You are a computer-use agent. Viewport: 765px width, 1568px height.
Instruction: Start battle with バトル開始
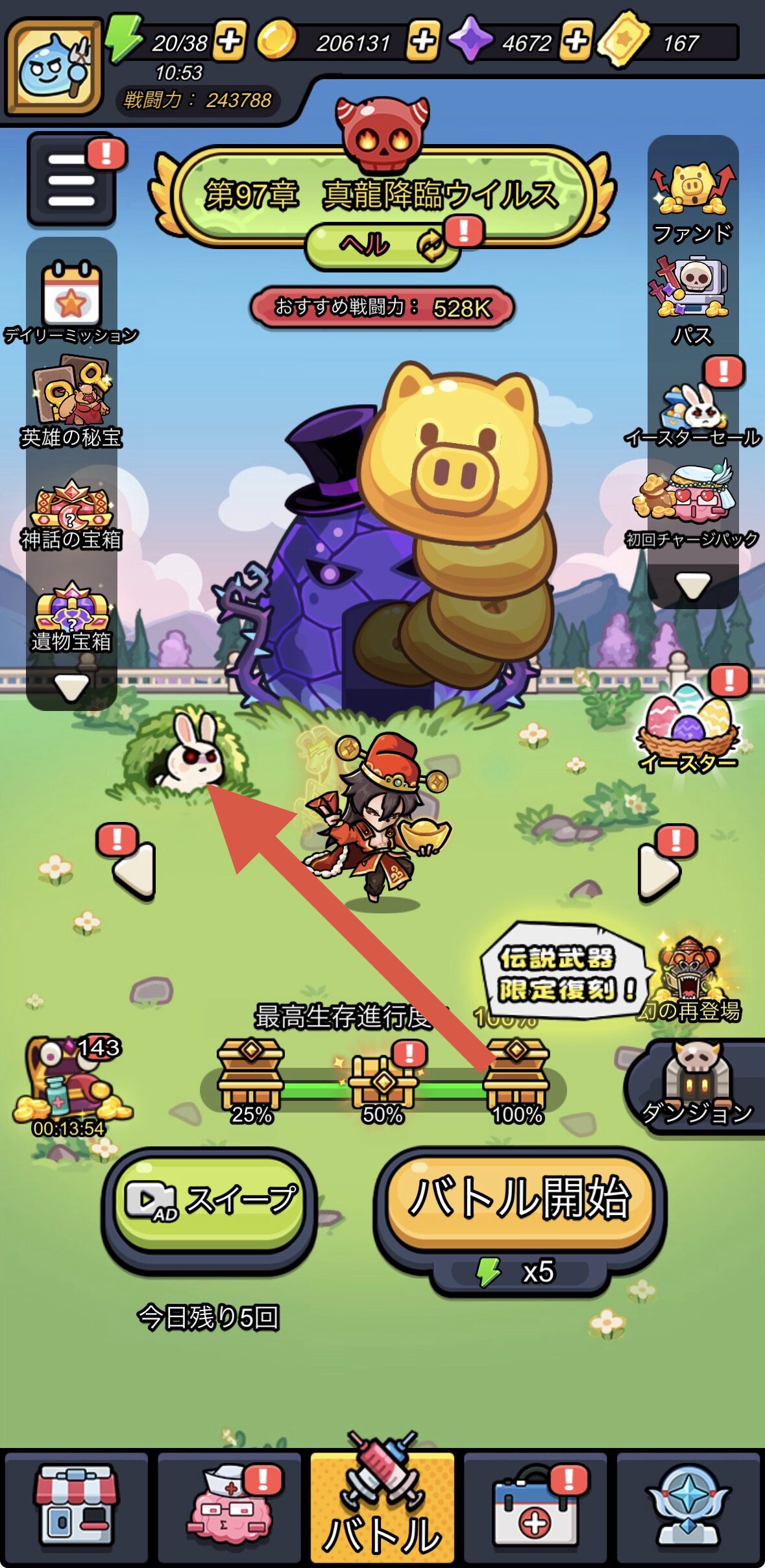click(x=519, y=1199)
